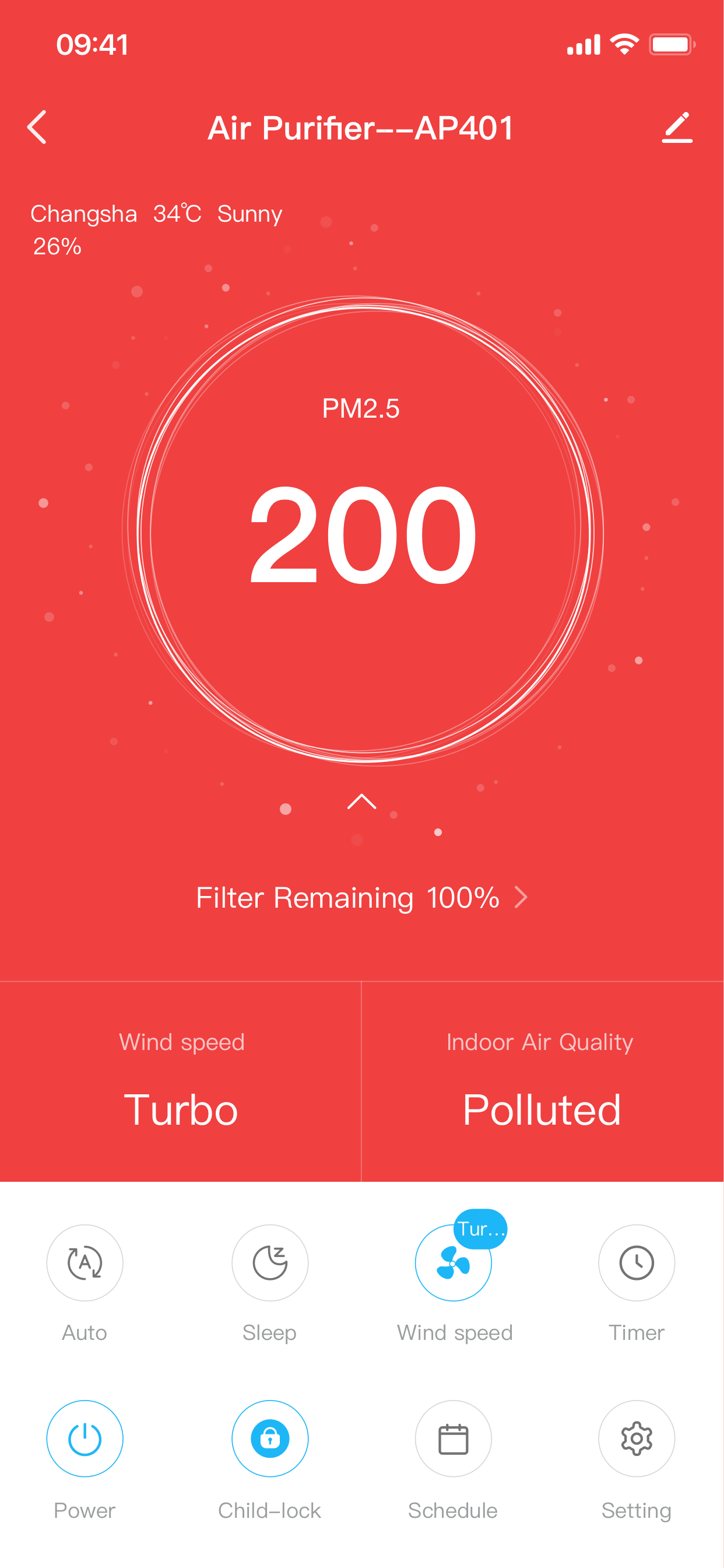
Task: Go back from Air Purifier AP401 page
Action: [x=37, y=127]
